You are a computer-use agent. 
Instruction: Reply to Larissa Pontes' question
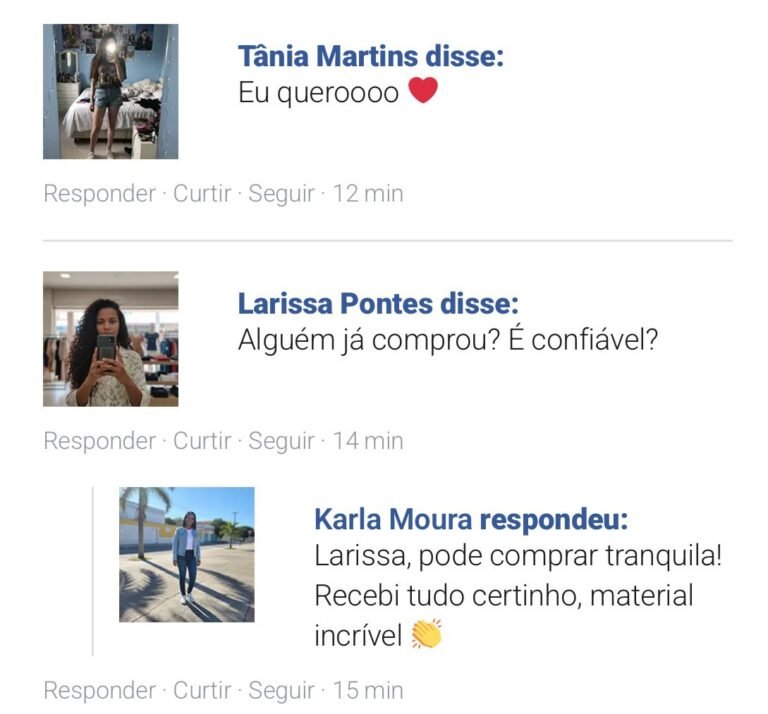point(99,441)
